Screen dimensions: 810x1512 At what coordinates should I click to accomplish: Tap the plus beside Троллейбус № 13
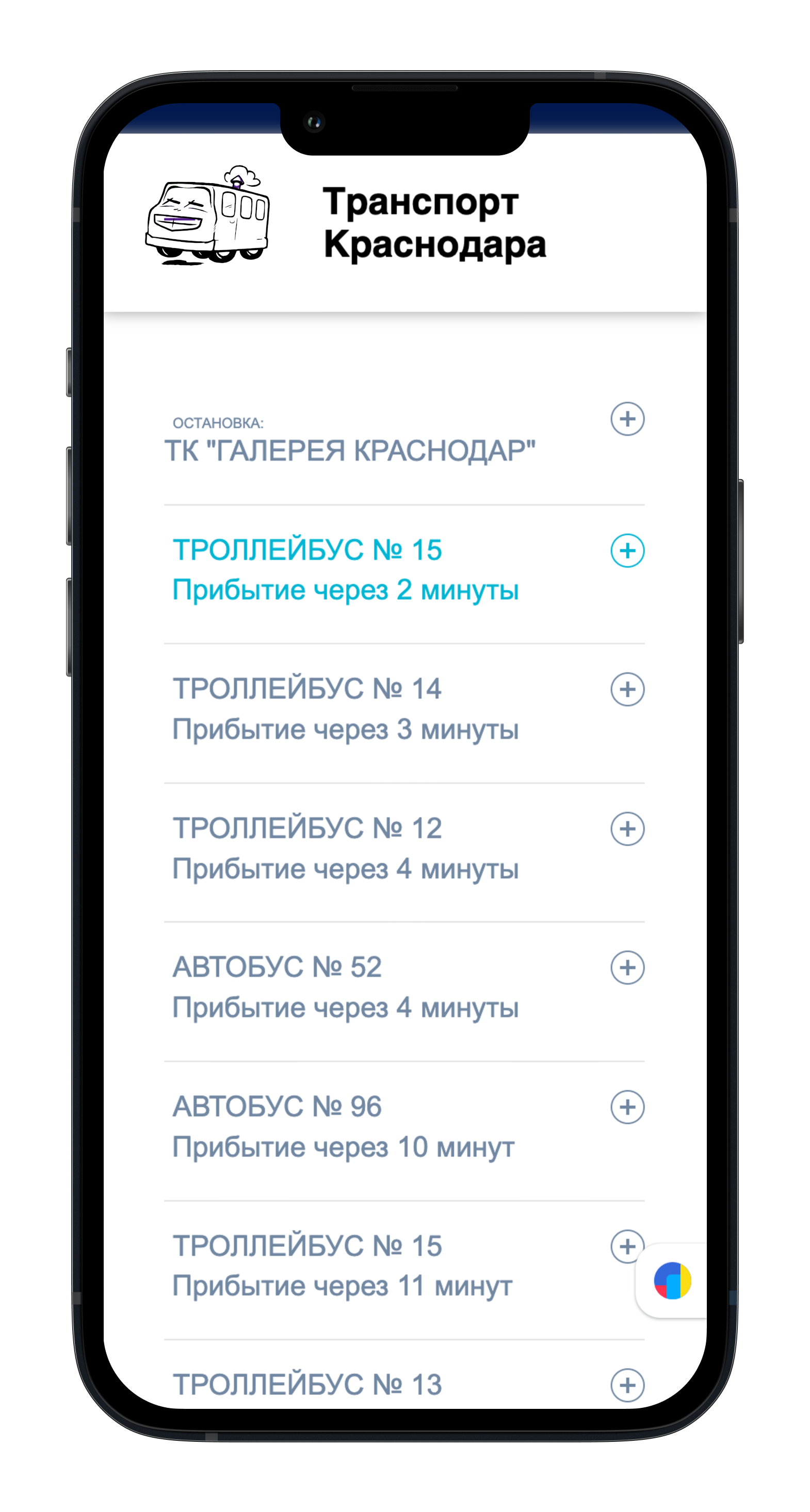click(x=627, y=1385)
